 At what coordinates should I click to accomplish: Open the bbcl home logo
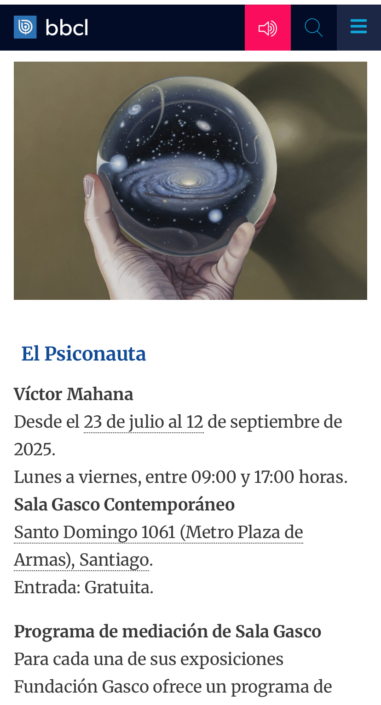[x=51, y=27]
